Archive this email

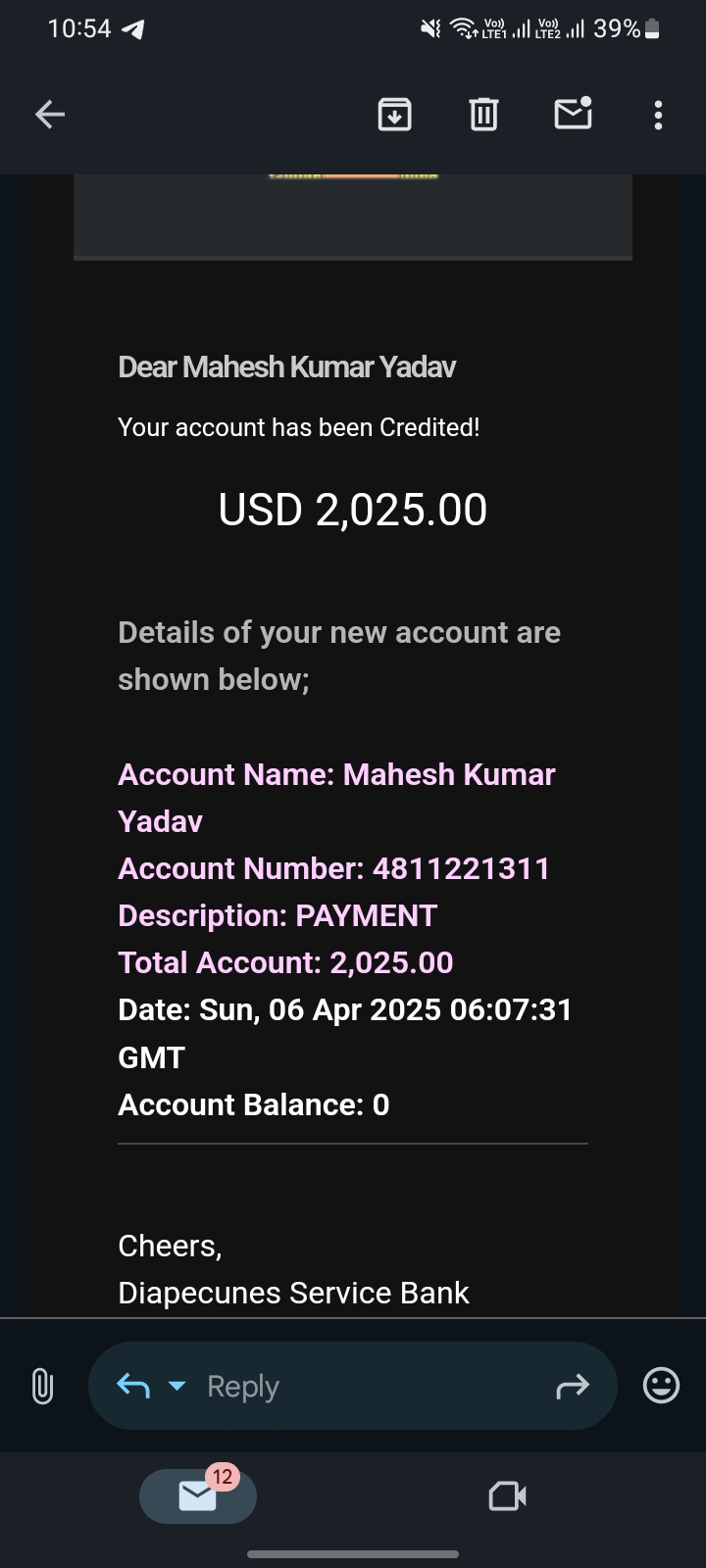(x=394, y=115)
